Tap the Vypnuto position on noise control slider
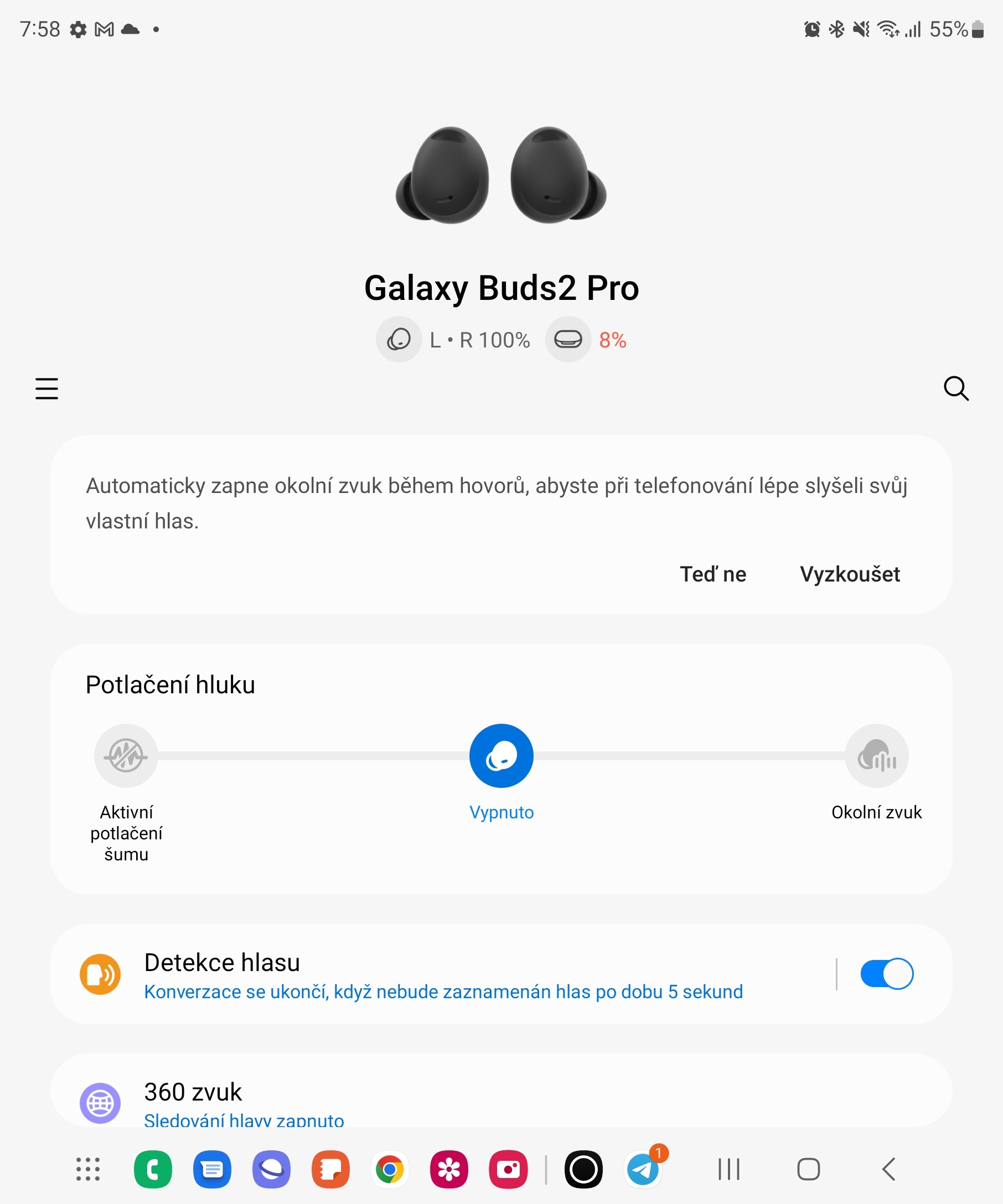This screenshot has height=1204, width=1003. coord(501,755)
